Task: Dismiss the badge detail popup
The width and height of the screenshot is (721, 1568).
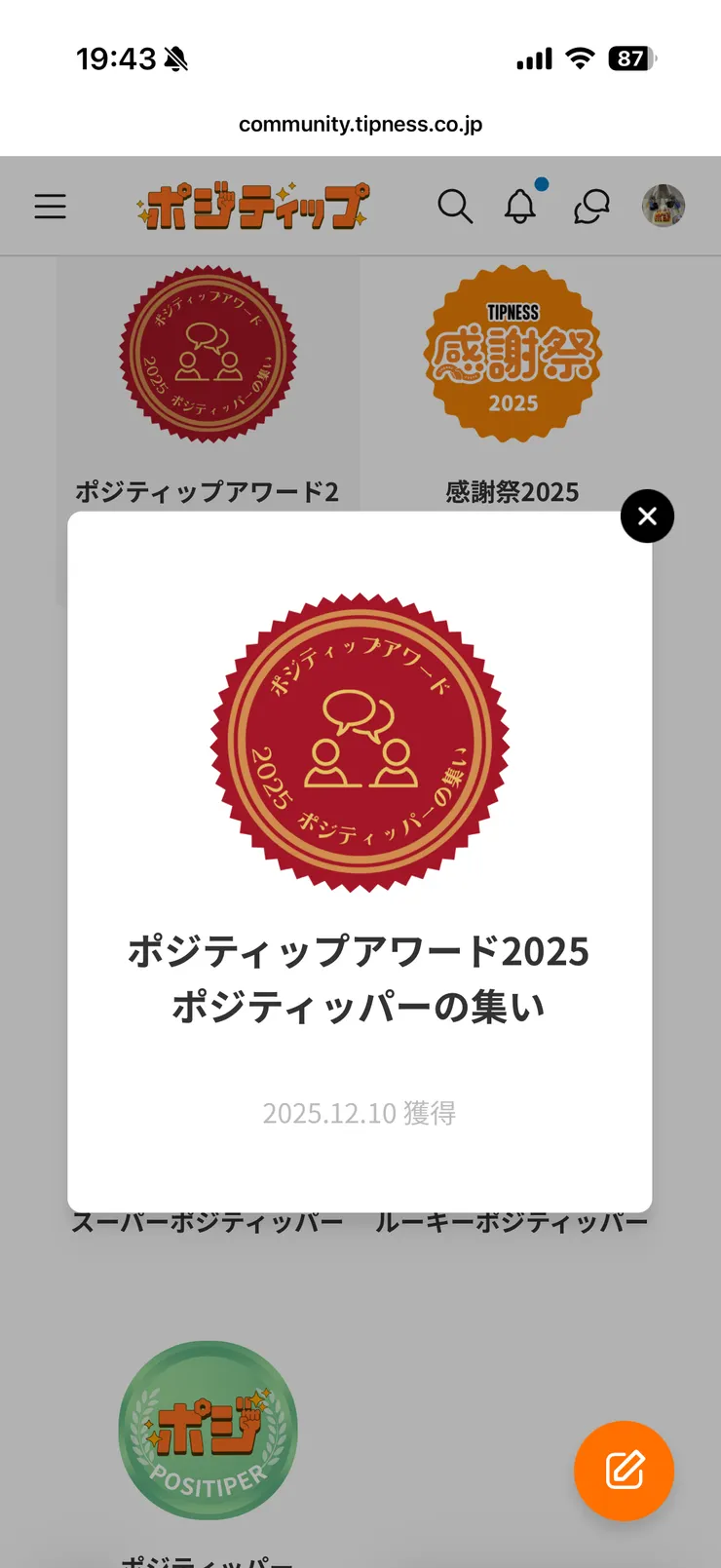Action: coord(647,516)
